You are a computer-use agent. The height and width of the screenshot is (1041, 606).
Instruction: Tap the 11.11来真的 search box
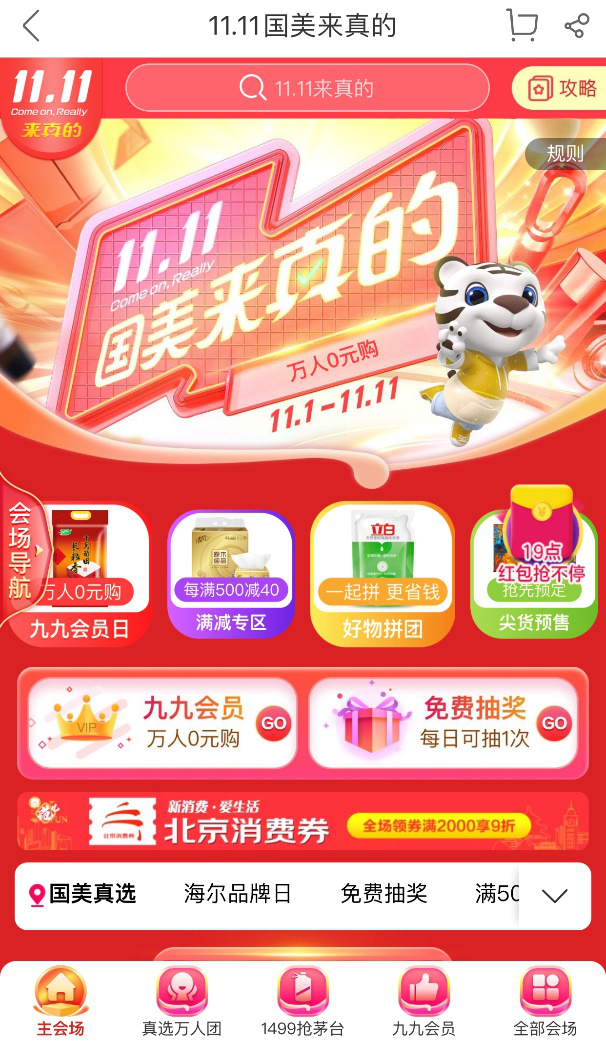click(x=310, y=88)
